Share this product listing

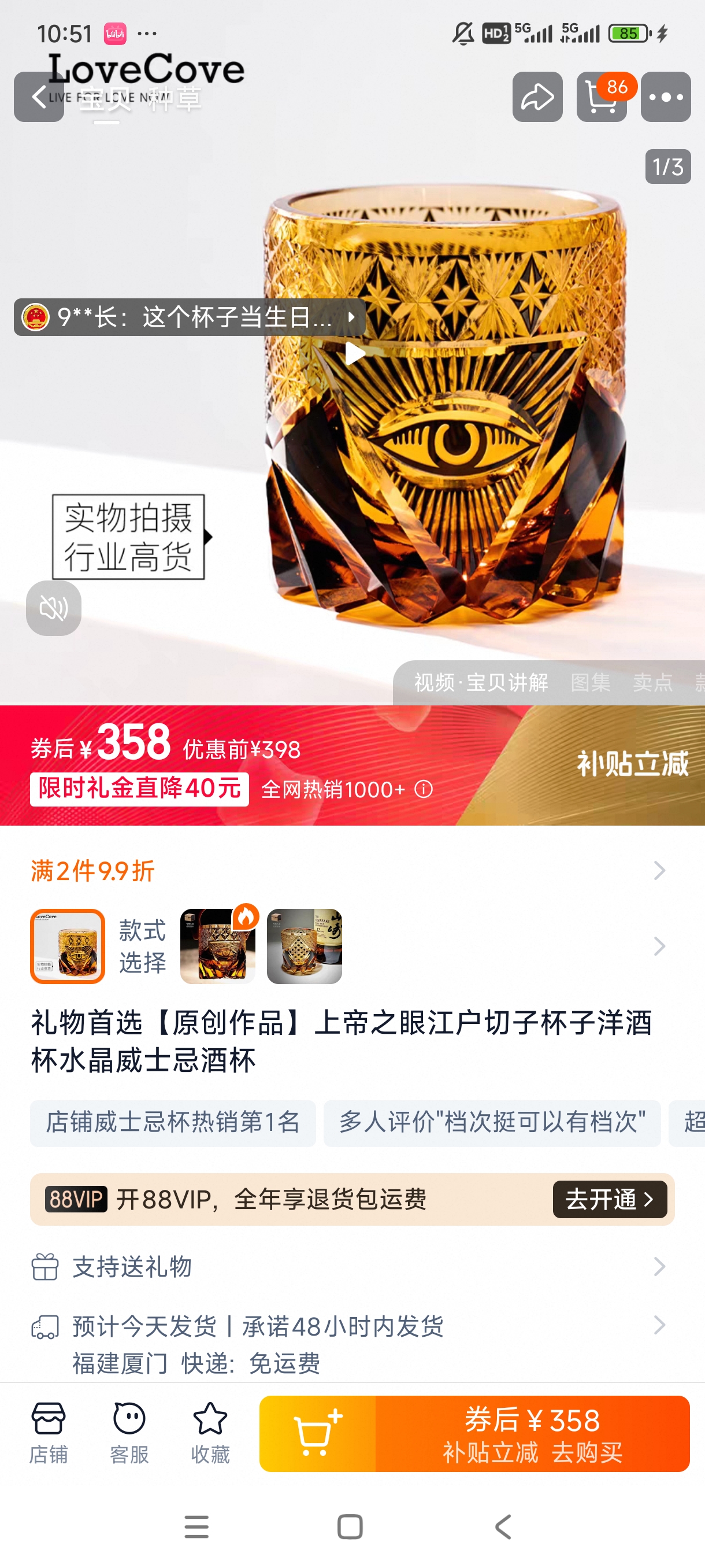(537, 97)
